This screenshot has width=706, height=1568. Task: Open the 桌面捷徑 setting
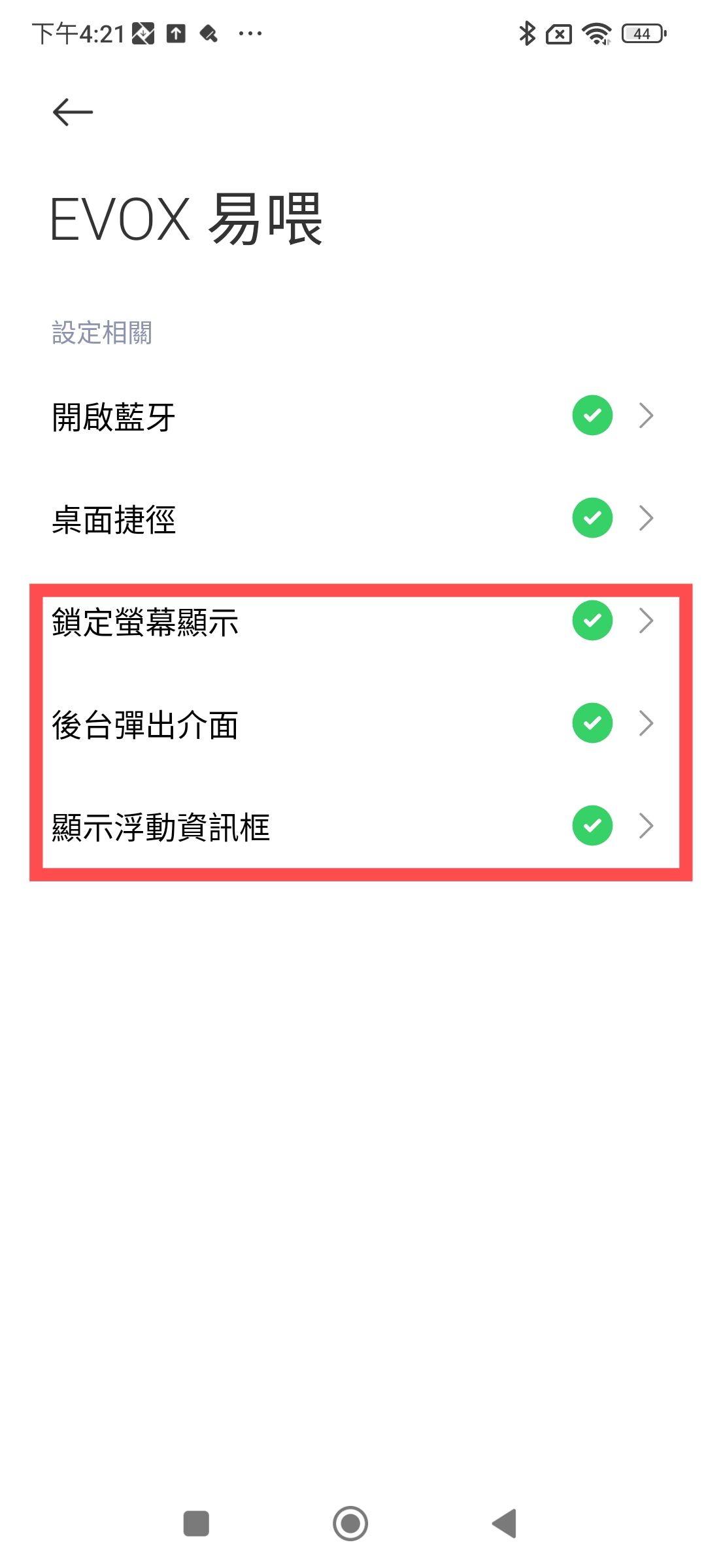pyautogui.click(x=353, y=519)
